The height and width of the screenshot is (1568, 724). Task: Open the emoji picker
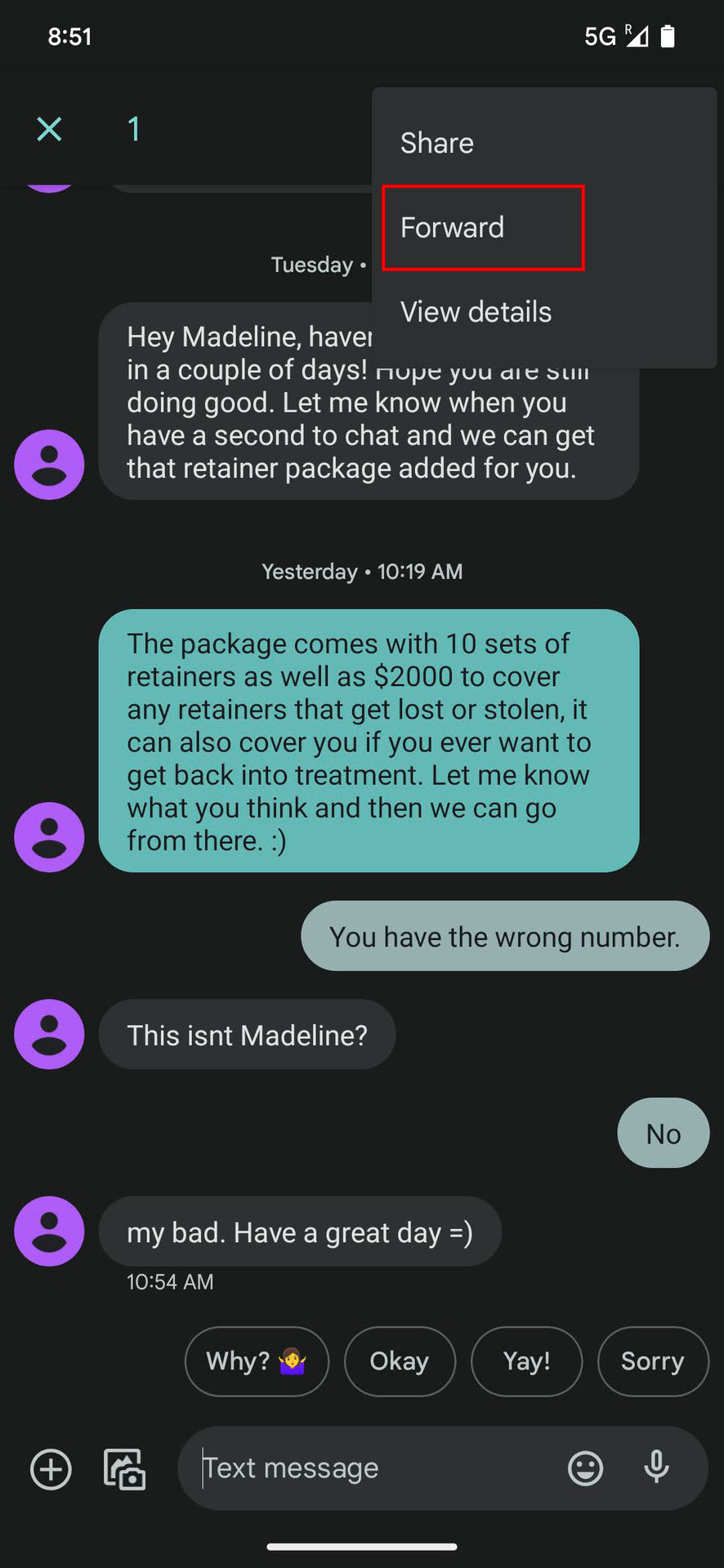(x=585, y=1468)
